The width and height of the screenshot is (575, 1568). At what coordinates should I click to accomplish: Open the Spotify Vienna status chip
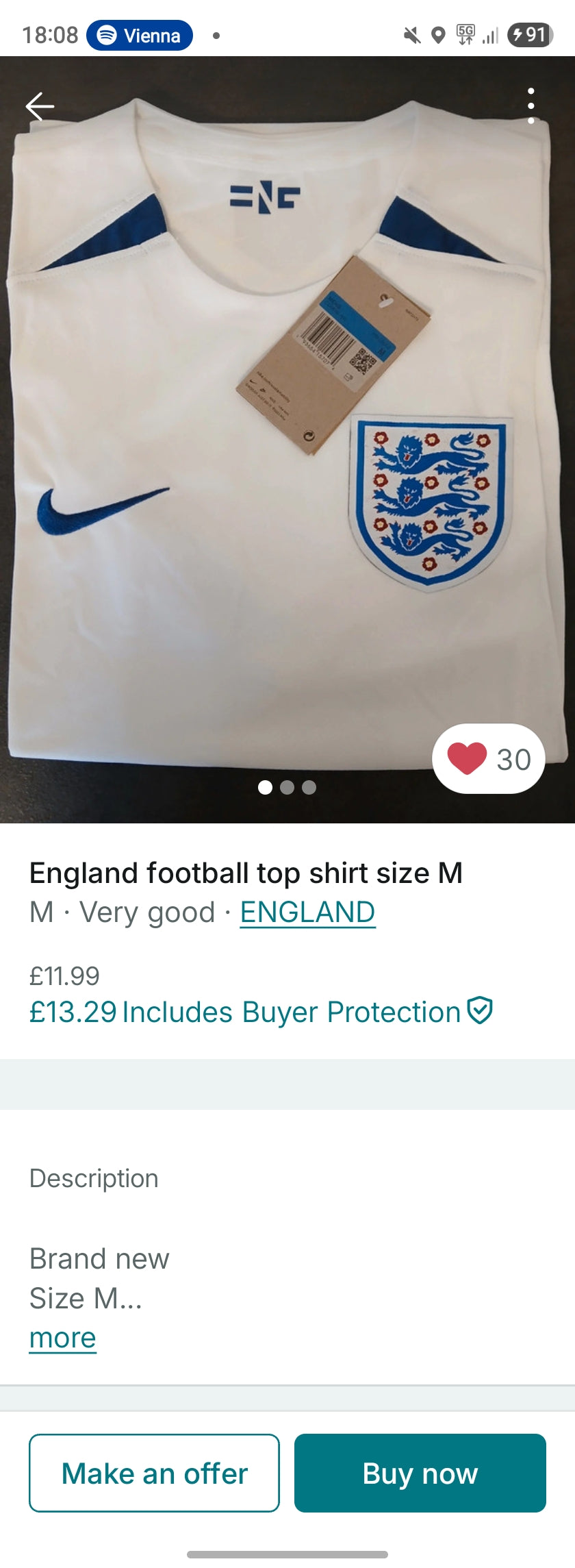[x=140, y=35]
